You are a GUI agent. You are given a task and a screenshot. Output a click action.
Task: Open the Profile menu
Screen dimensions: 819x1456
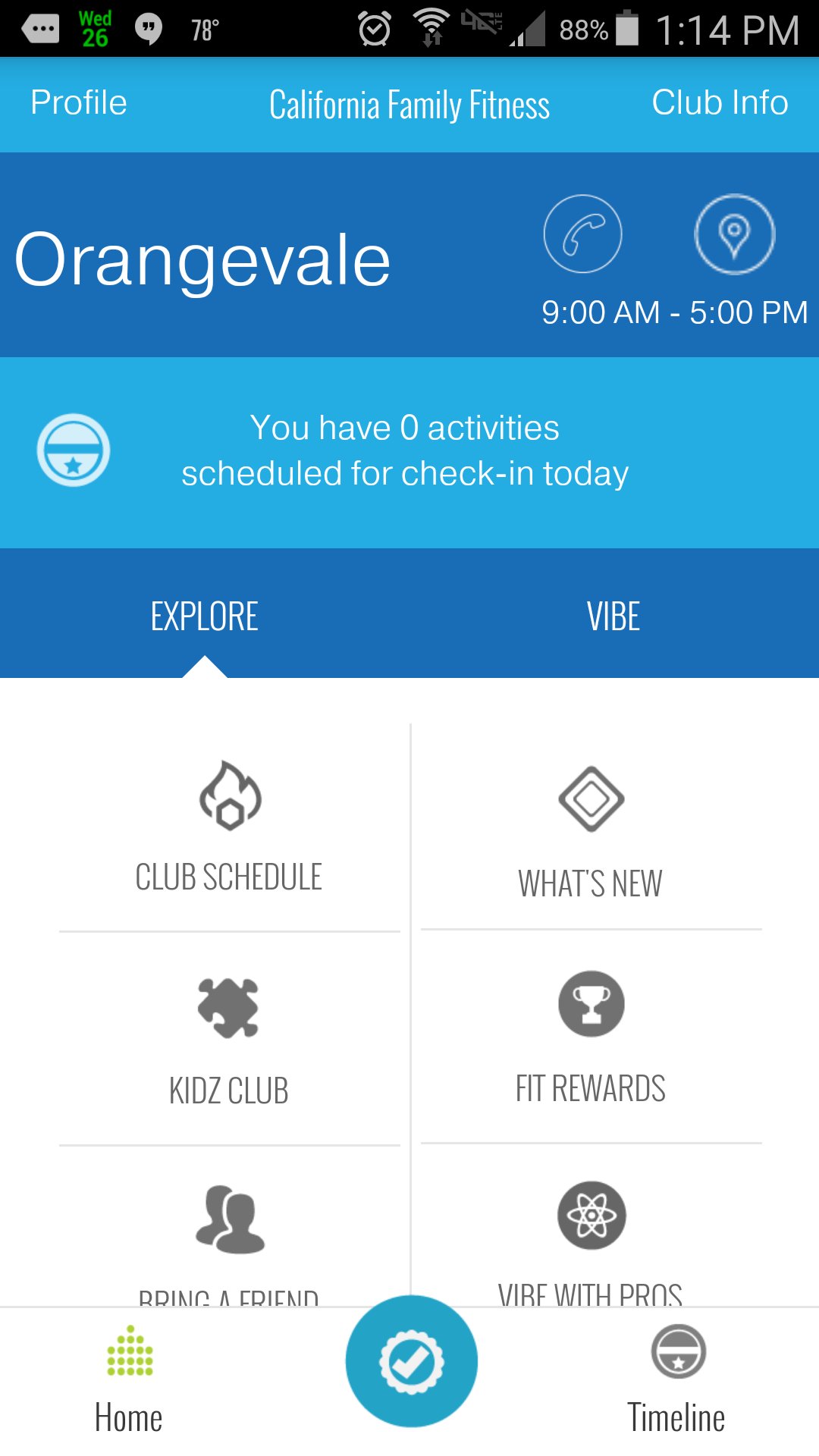pyautogui.click(x=77, y=104)
